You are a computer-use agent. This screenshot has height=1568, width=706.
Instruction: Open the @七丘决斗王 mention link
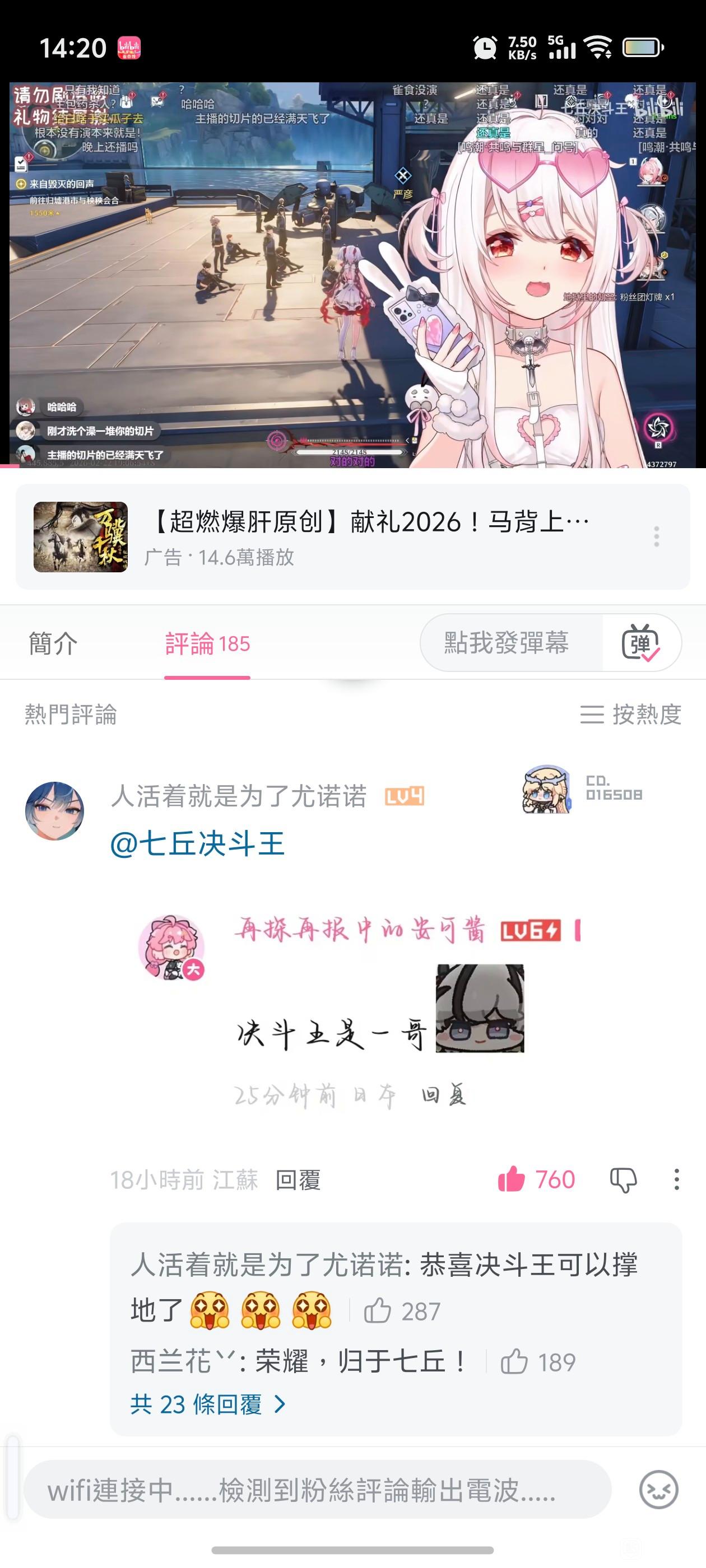coord(197,844)
